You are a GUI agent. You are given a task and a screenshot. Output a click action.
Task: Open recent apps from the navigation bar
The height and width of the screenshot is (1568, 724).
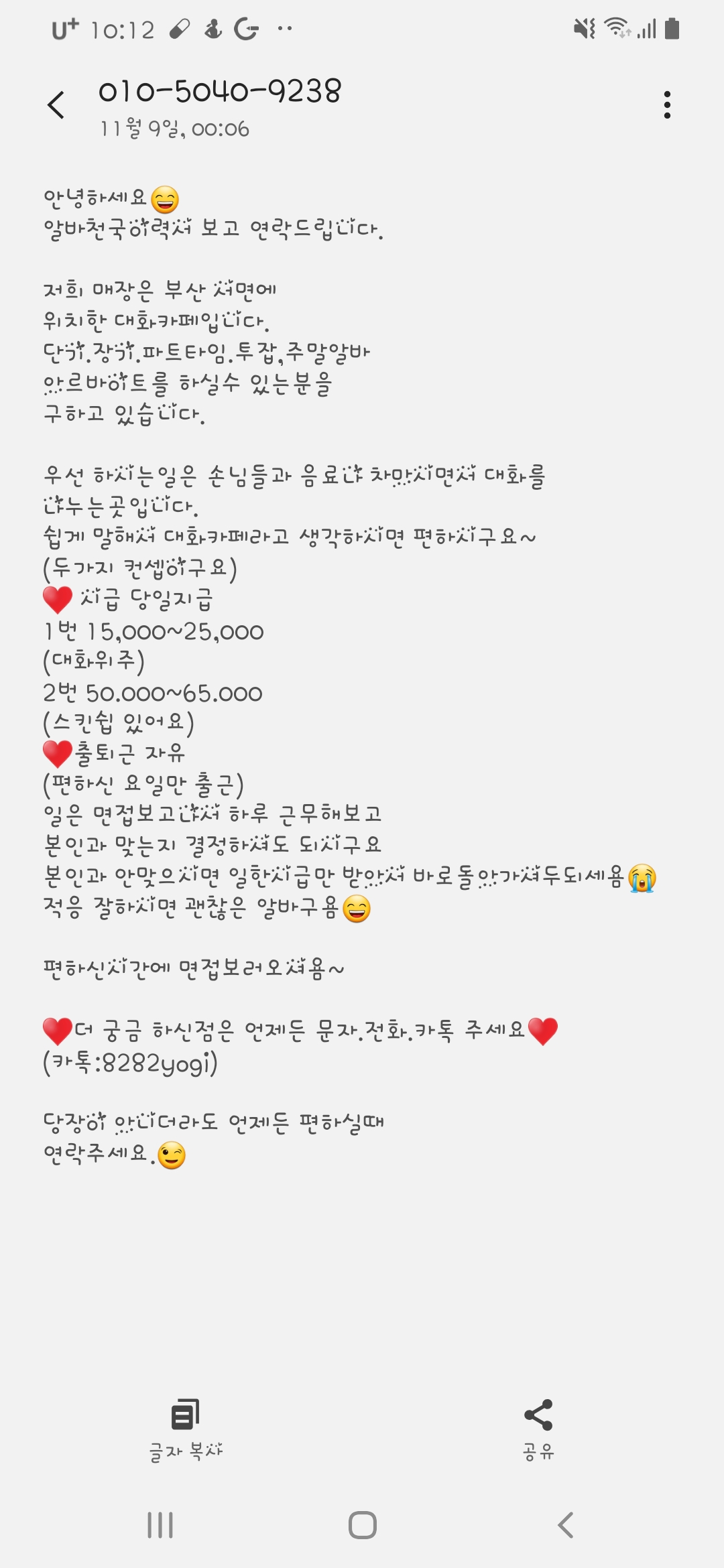(x=160, y=1524)
